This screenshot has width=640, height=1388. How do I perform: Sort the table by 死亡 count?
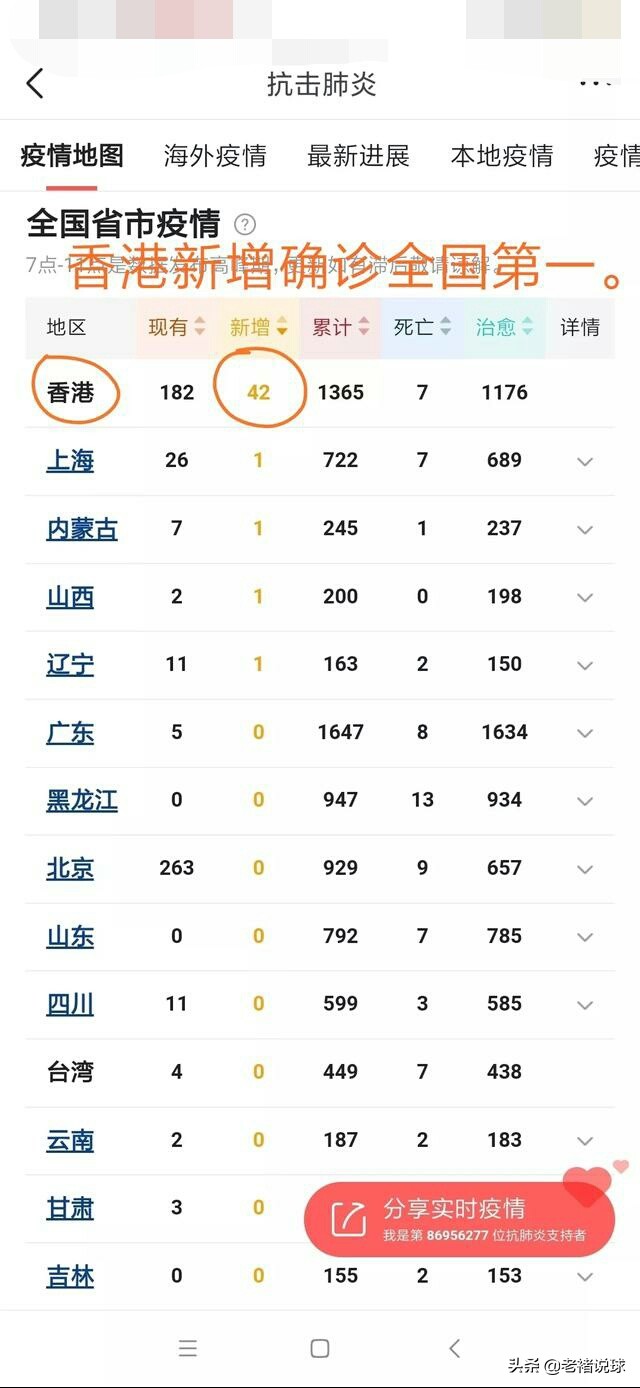click(x=422, y=327)
